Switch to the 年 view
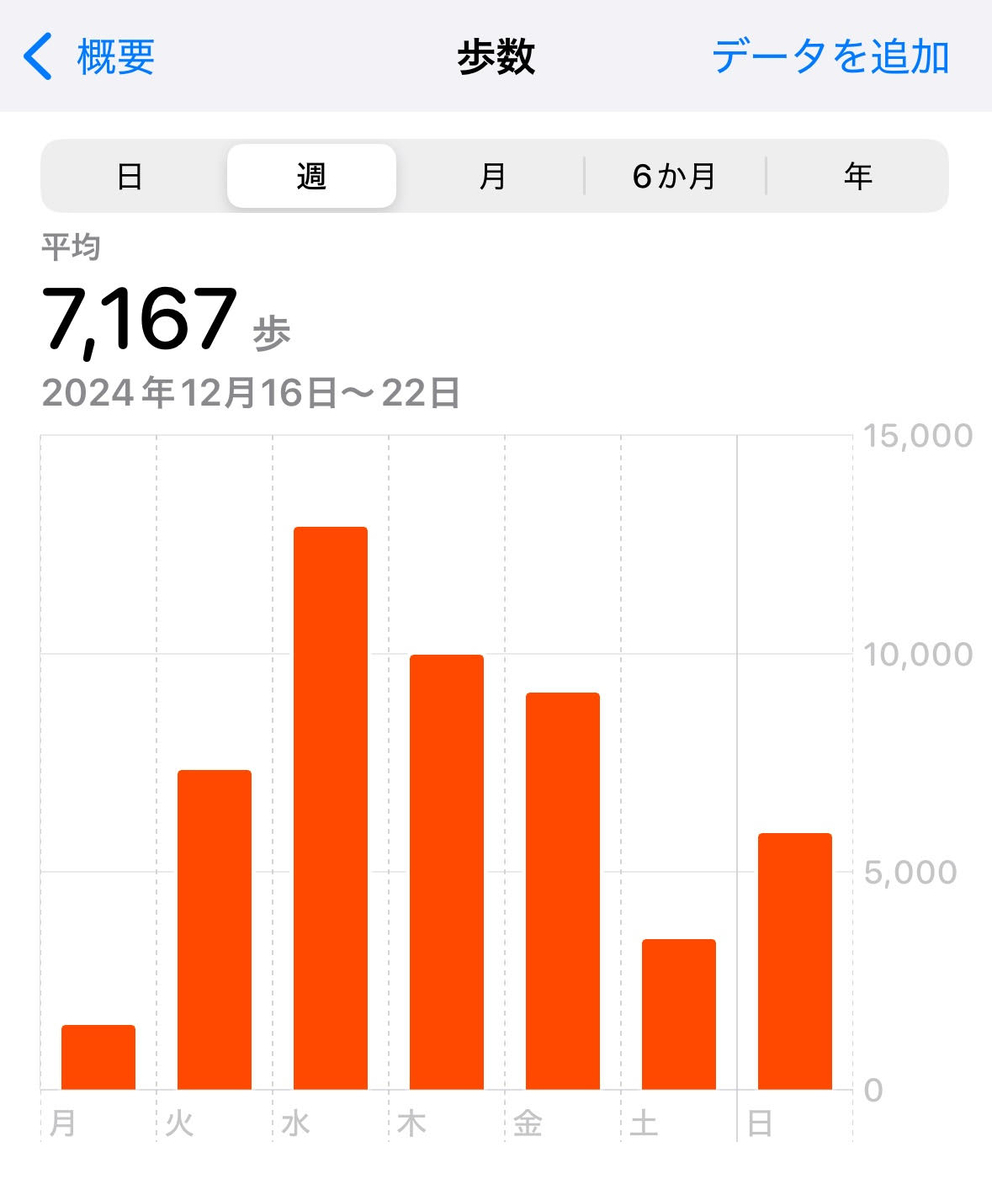 tap(857, 177)
